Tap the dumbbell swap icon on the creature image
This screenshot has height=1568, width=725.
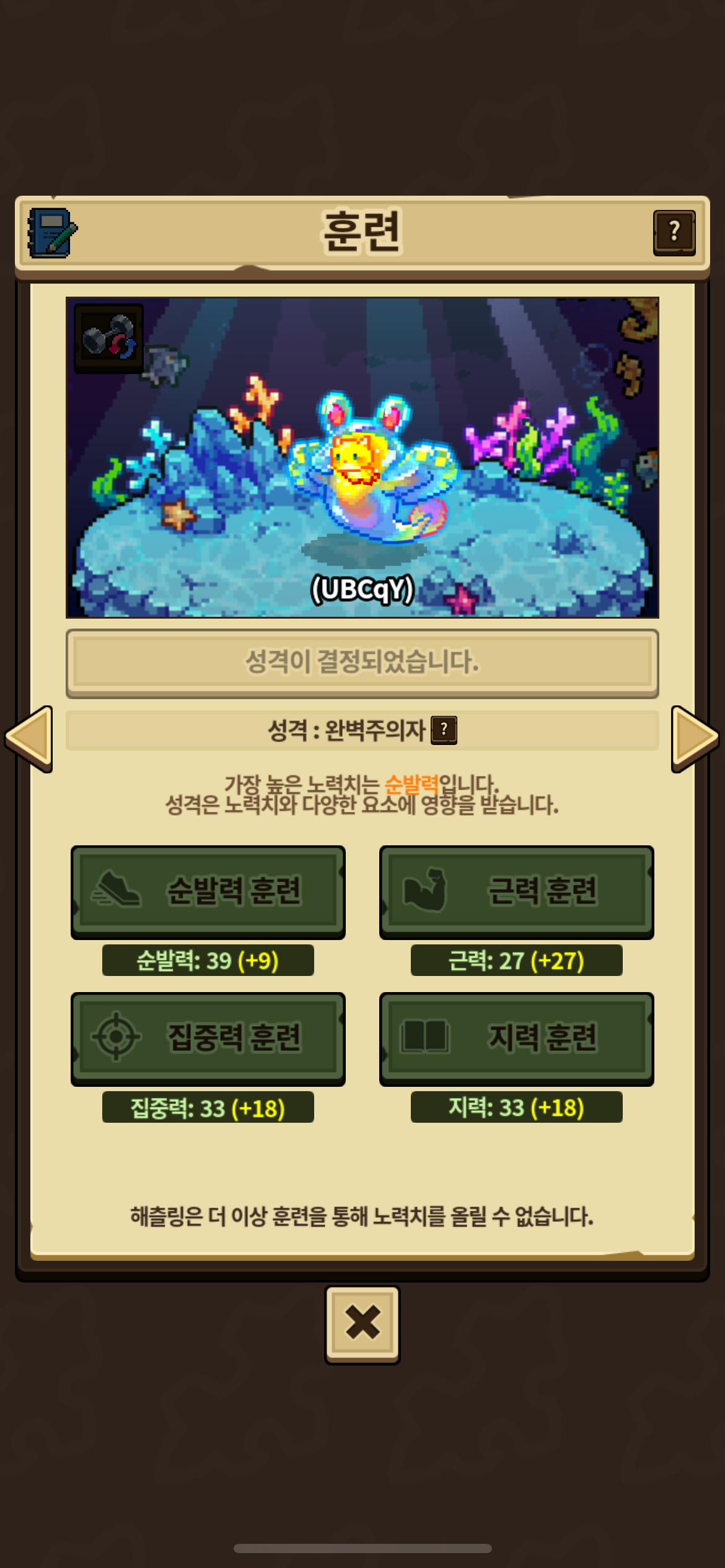click(x=109, y=338)
